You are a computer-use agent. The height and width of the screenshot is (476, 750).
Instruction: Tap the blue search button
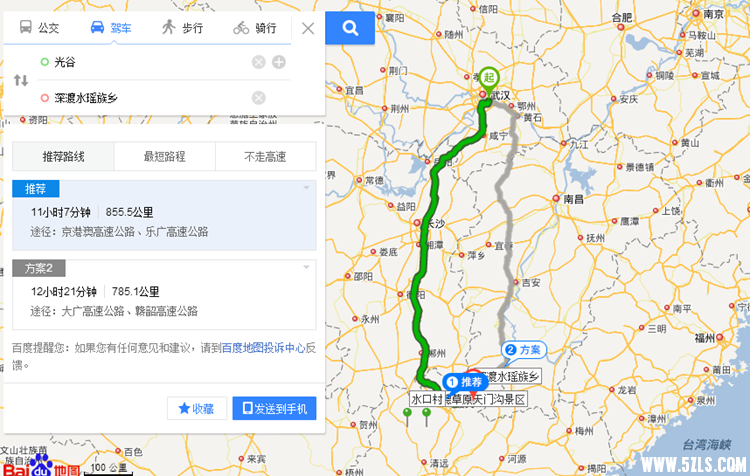coord(350,28)
